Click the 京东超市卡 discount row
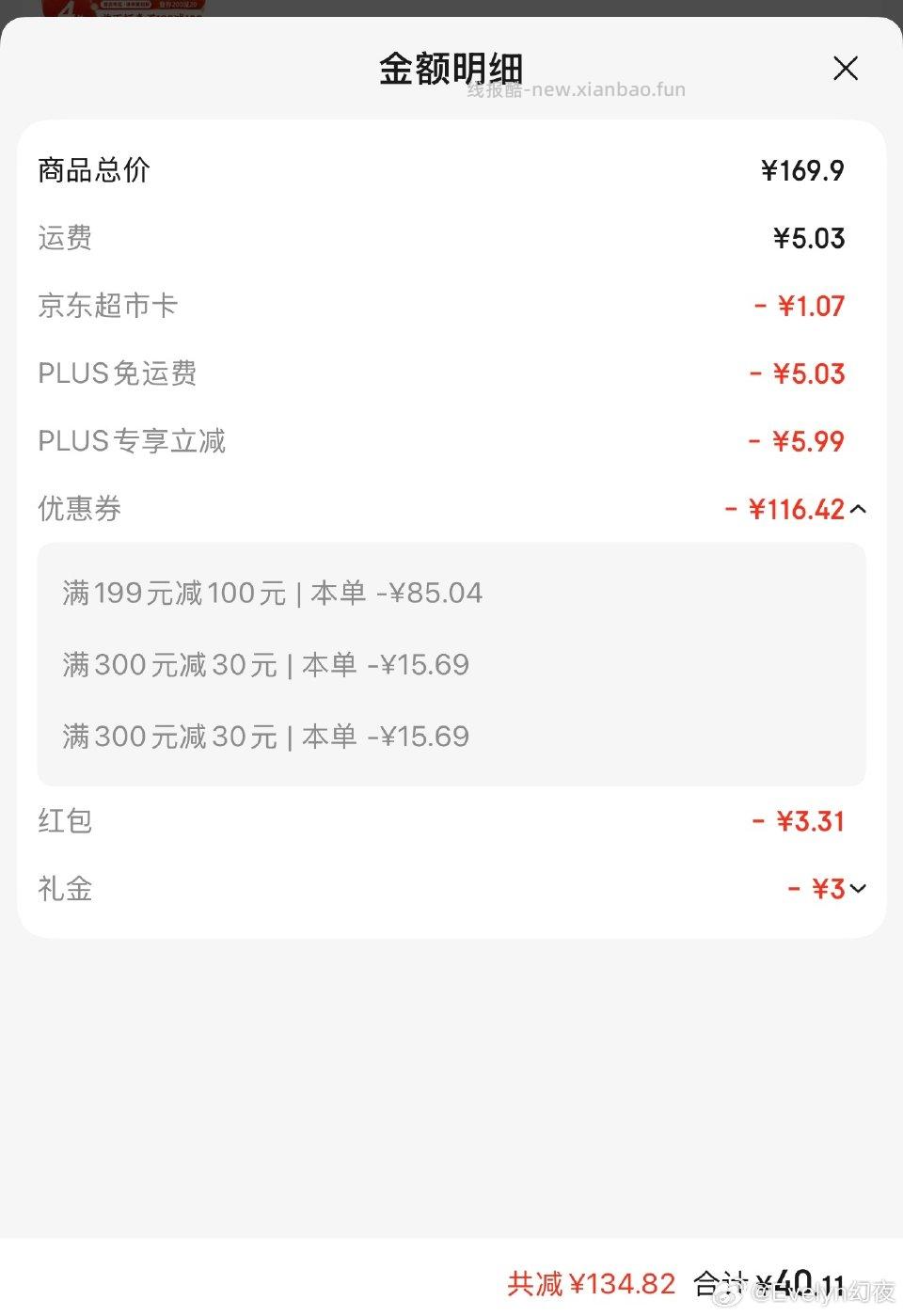 105,306
